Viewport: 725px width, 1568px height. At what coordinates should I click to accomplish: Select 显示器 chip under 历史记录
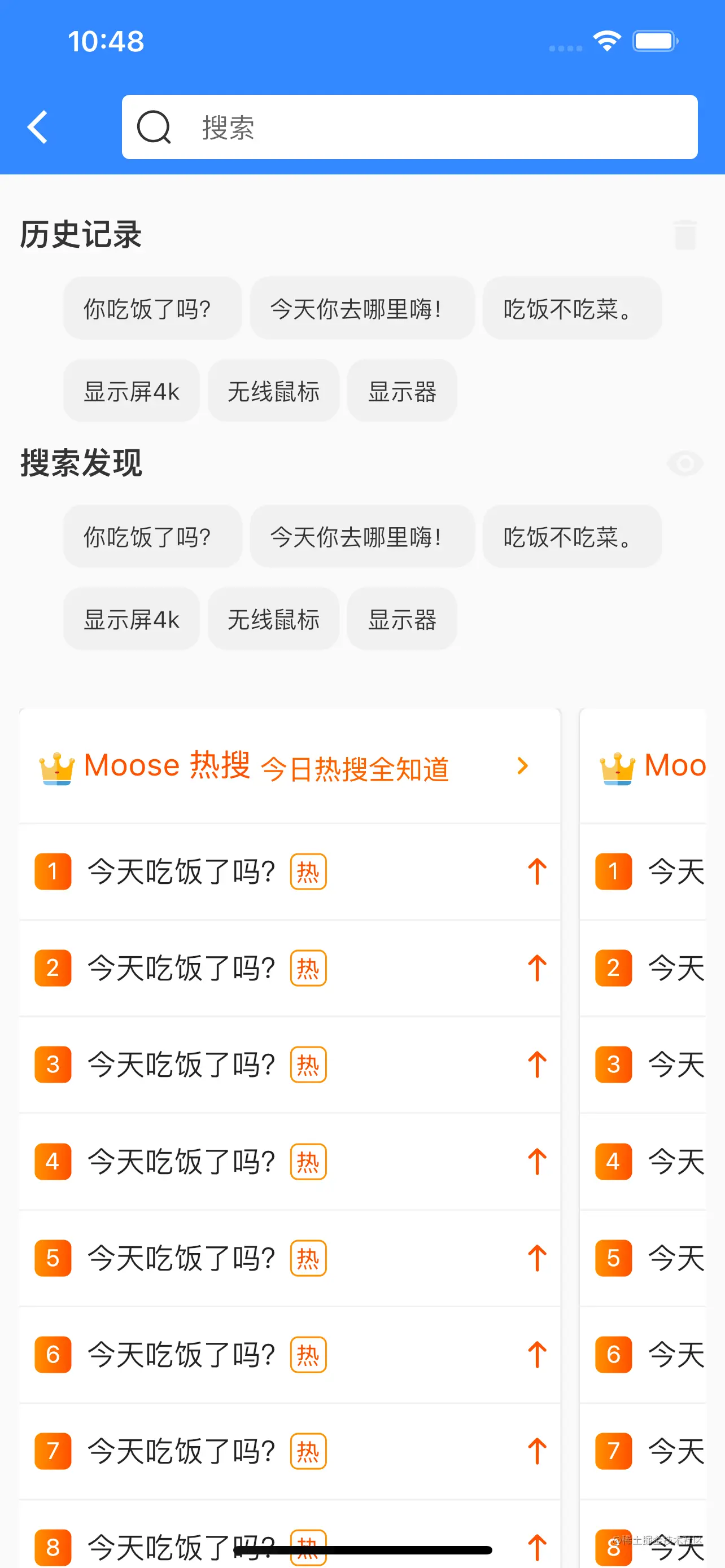pos(402,391)
